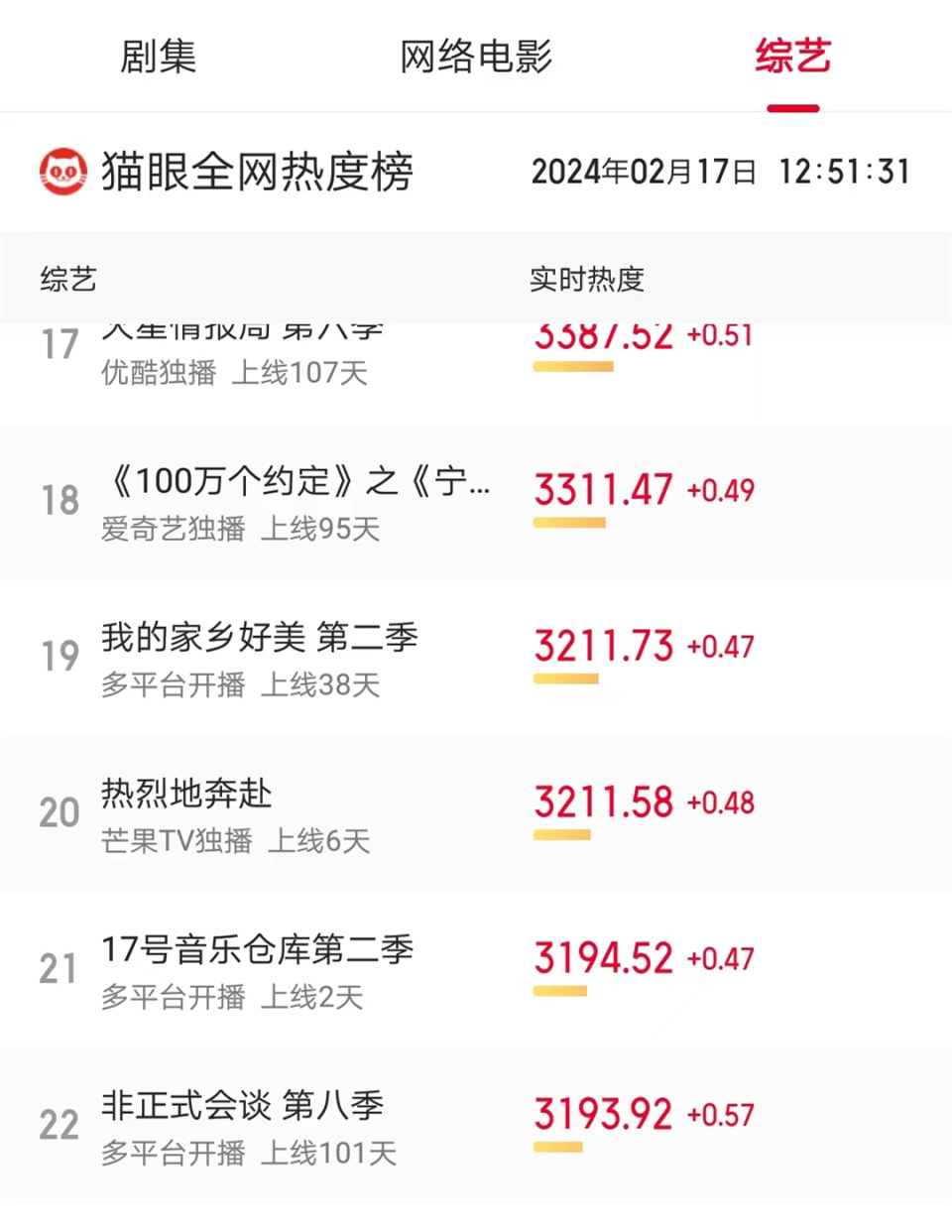Select the highlighted 综艺 tab
This screenshot has width=952, height=1232.
(791, 58)
